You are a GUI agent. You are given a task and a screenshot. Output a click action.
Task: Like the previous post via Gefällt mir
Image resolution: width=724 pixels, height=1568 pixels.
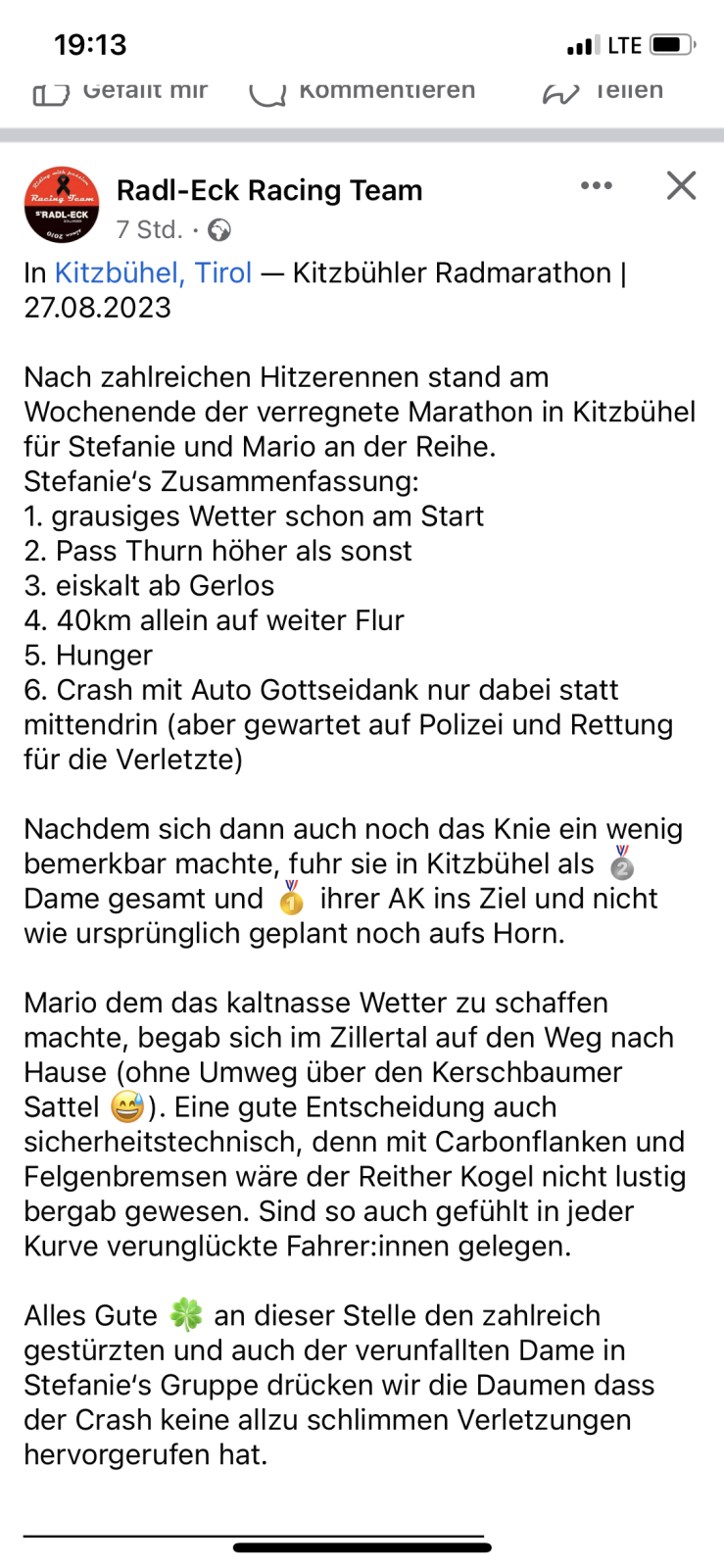(121, 91)
